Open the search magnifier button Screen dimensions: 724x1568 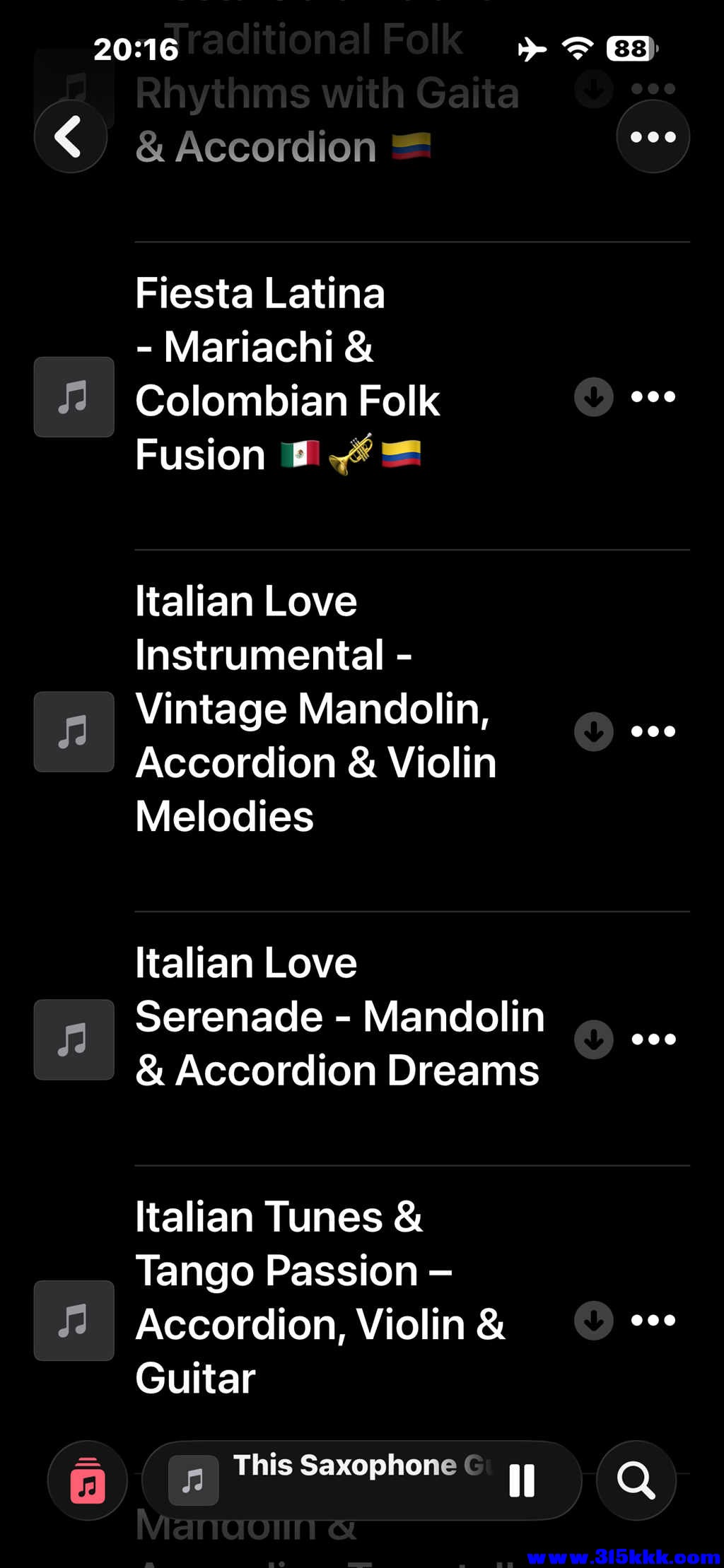pos(636,1480)
